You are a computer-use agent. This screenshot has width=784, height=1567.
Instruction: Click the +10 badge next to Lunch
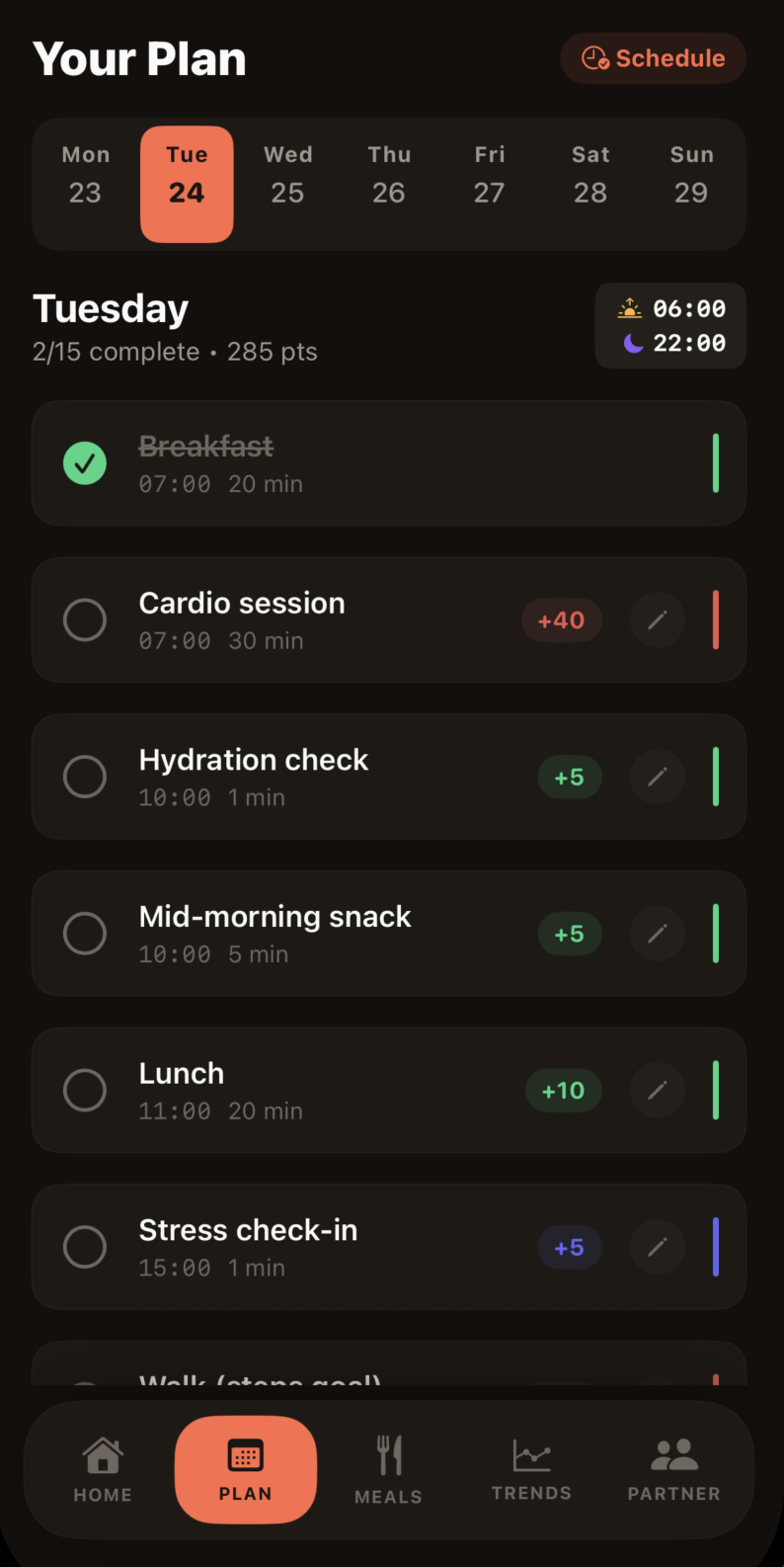[564, 1090]
